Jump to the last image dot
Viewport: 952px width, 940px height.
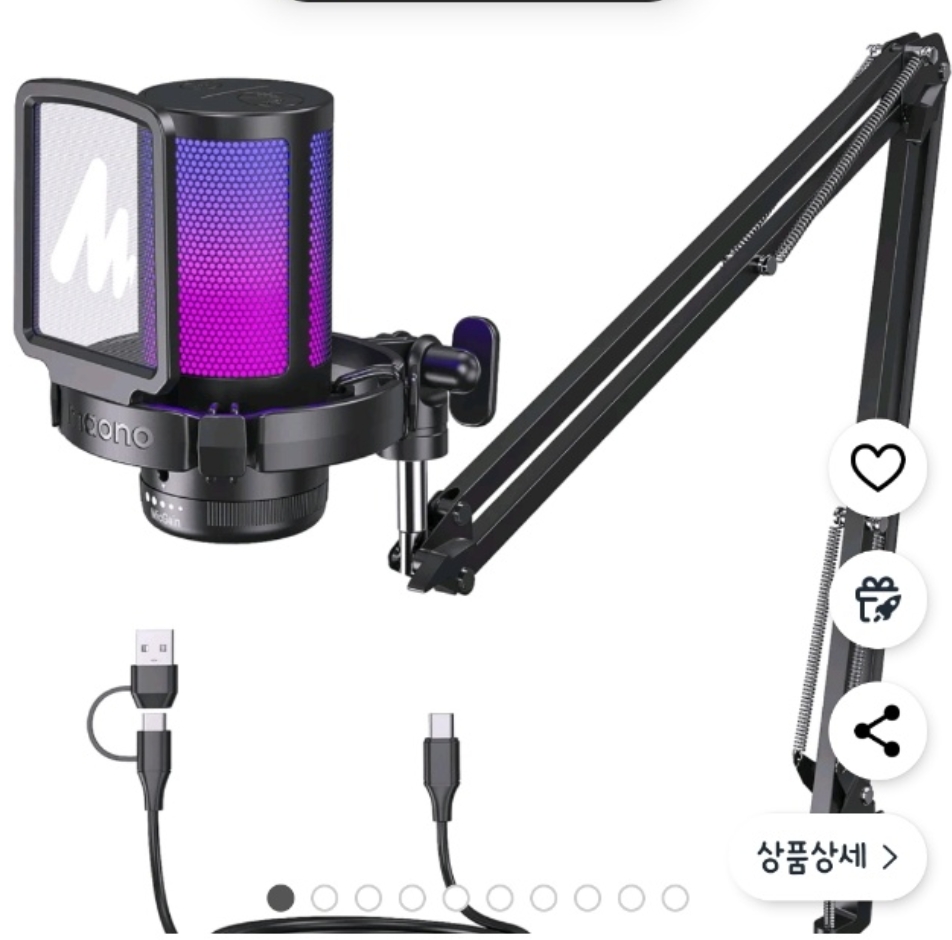[675, 898]
